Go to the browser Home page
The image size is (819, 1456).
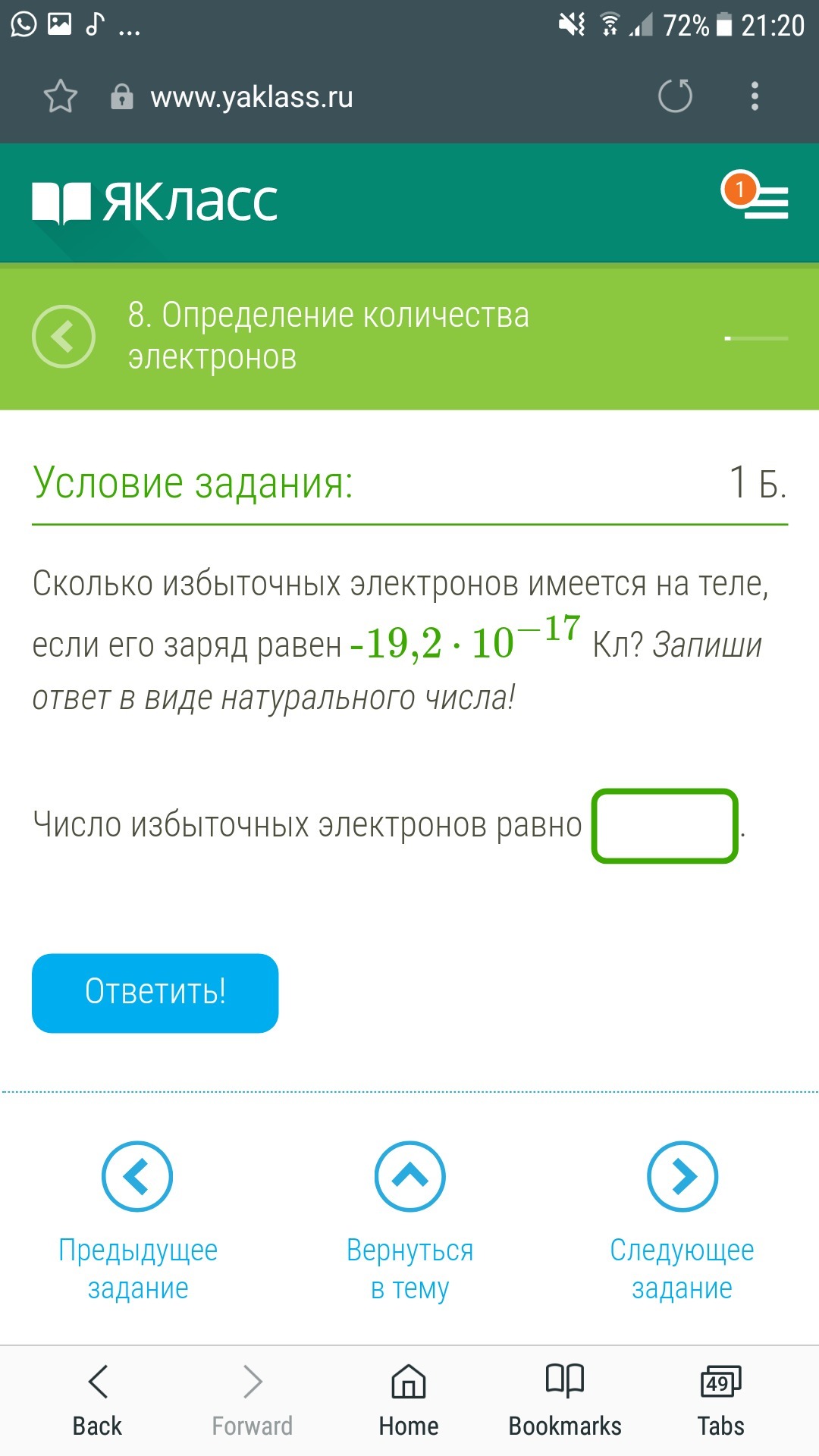click(409, 1401)
